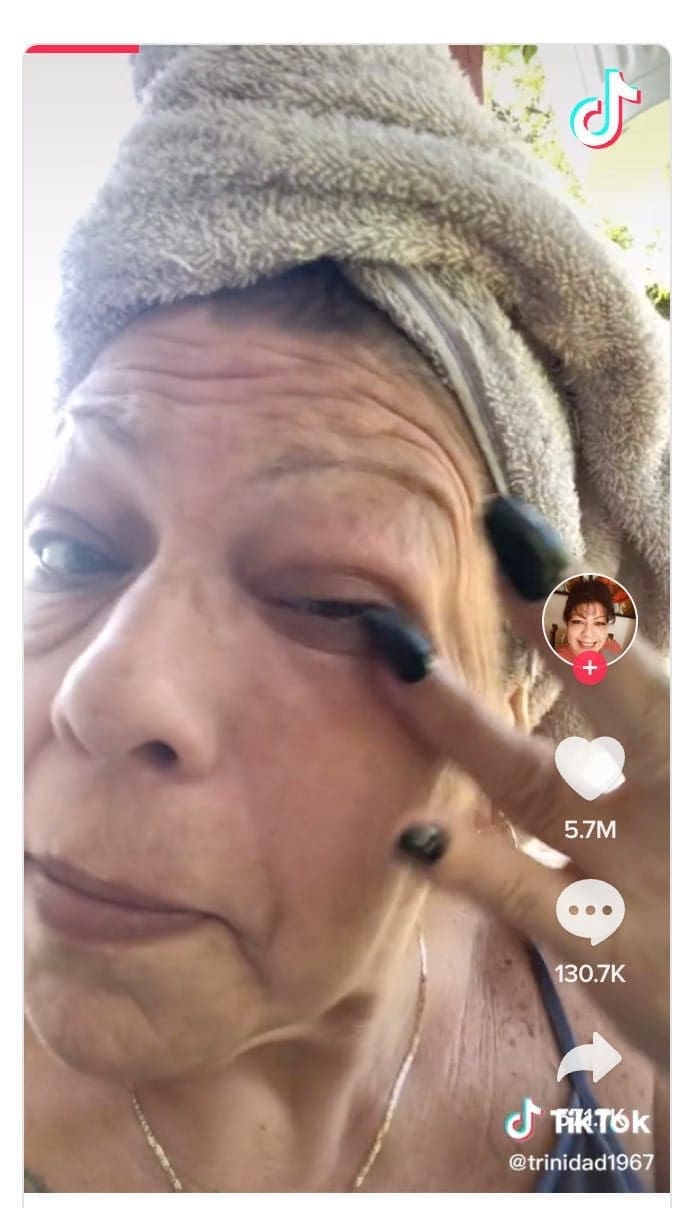Like the video with the heart icon
This screenshot has height=1208, width=678.
tap(590, 768)
